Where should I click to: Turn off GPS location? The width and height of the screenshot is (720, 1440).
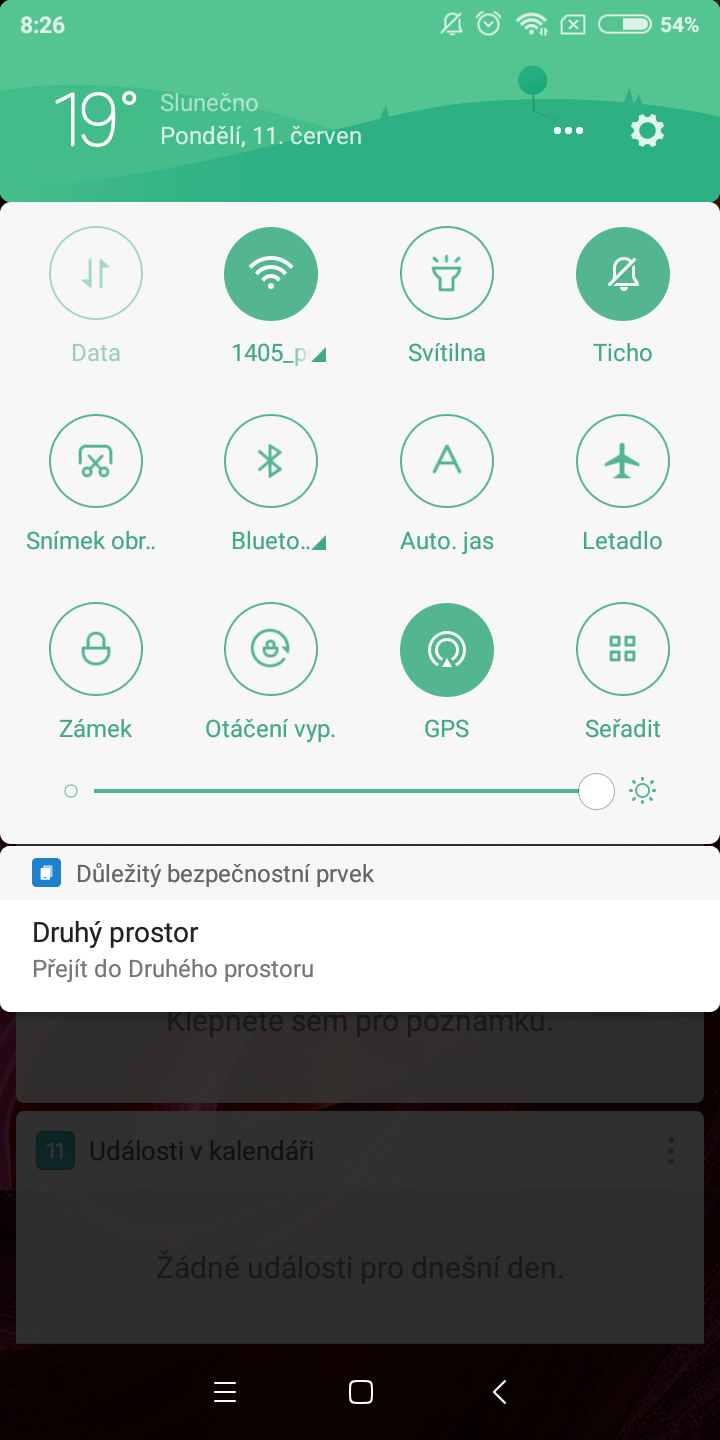[447, 650]
